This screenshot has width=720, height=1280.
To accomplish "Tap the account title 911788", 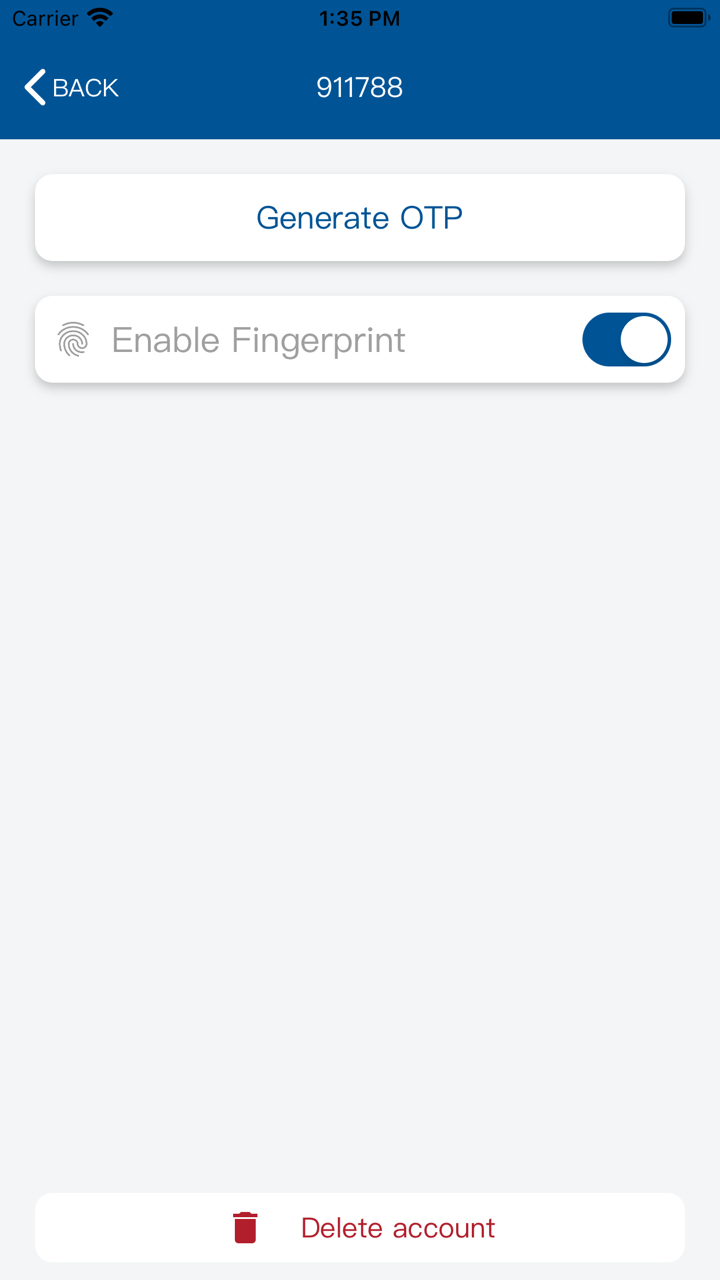I will 359,87.
